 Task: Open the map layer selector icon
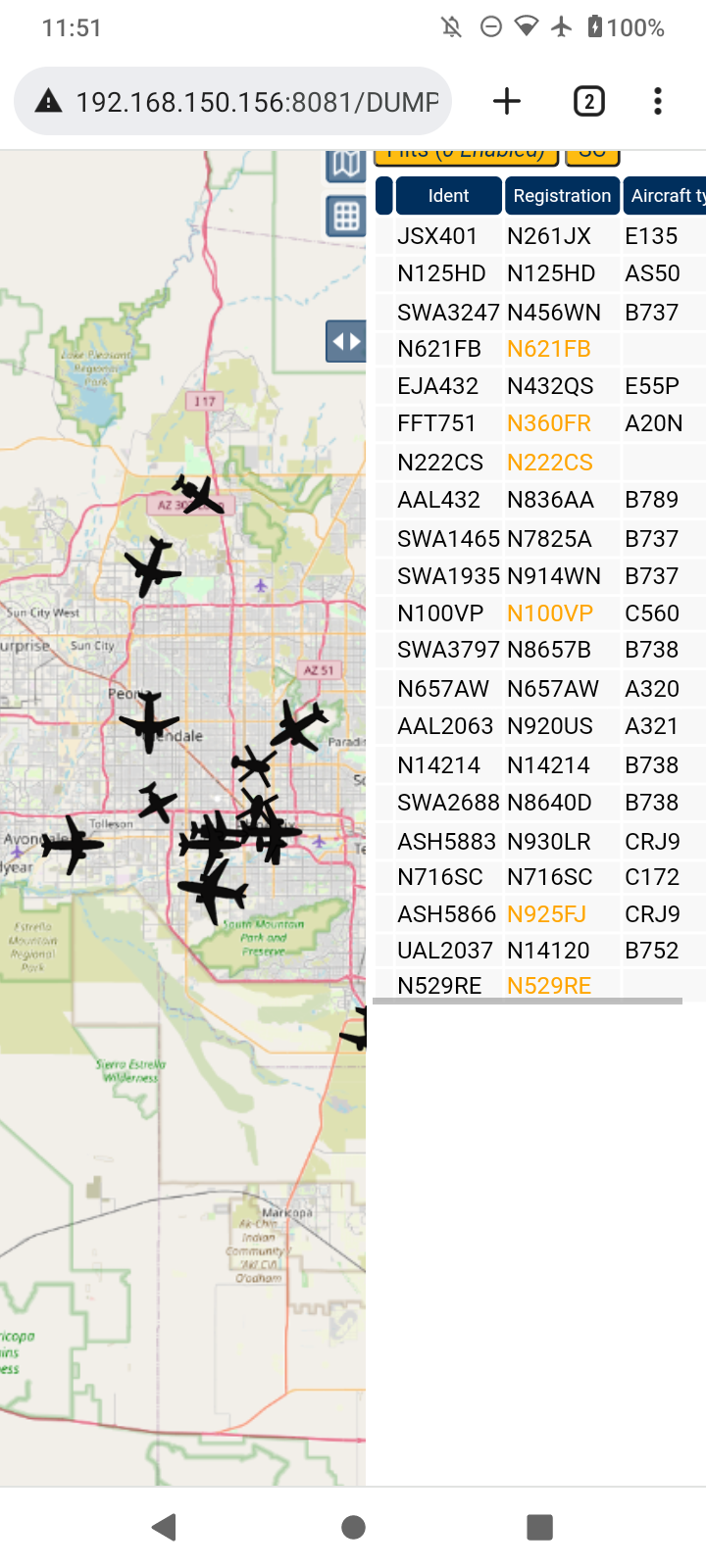(345, 164)
